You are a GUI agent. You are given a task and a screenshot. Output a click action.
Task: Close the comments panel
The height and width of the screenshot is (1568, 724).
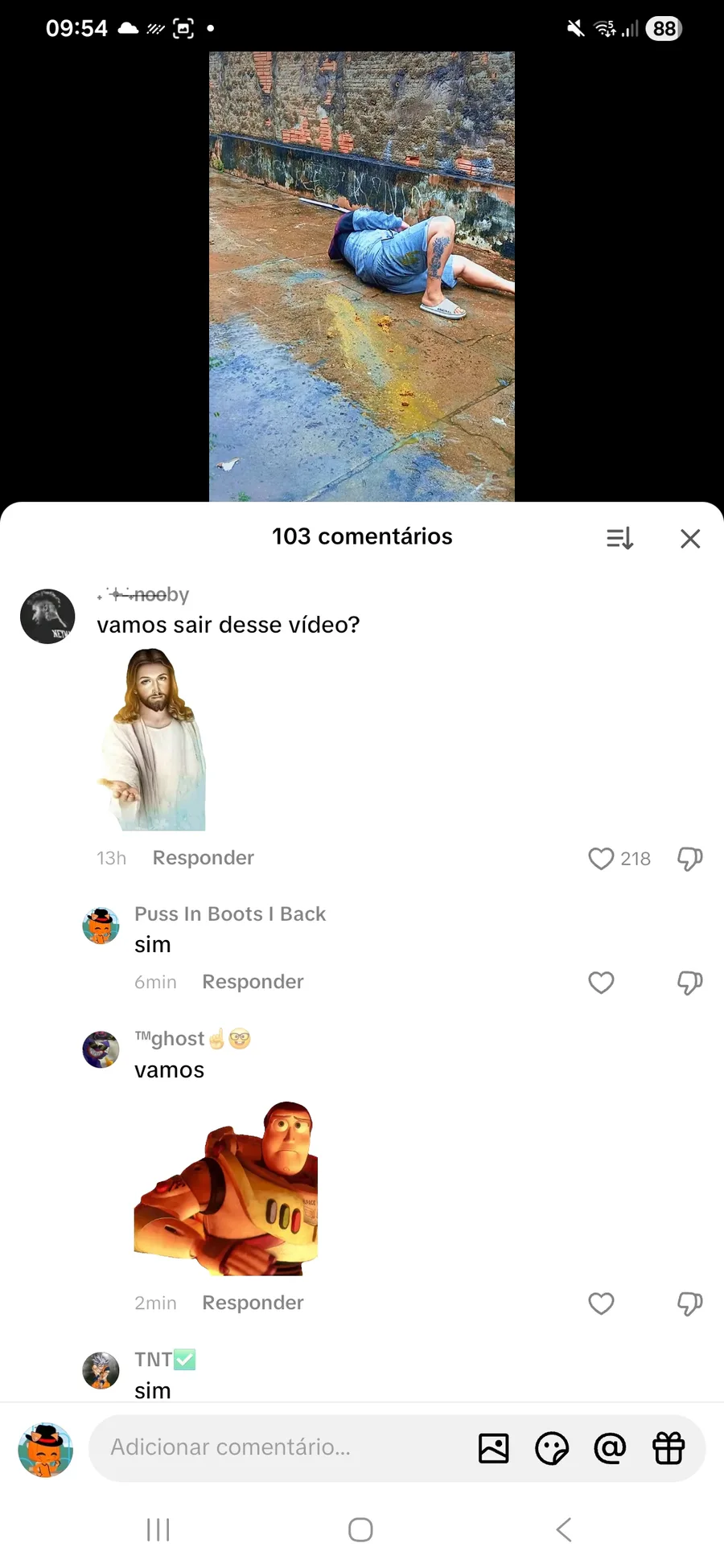tap(690, 538)
